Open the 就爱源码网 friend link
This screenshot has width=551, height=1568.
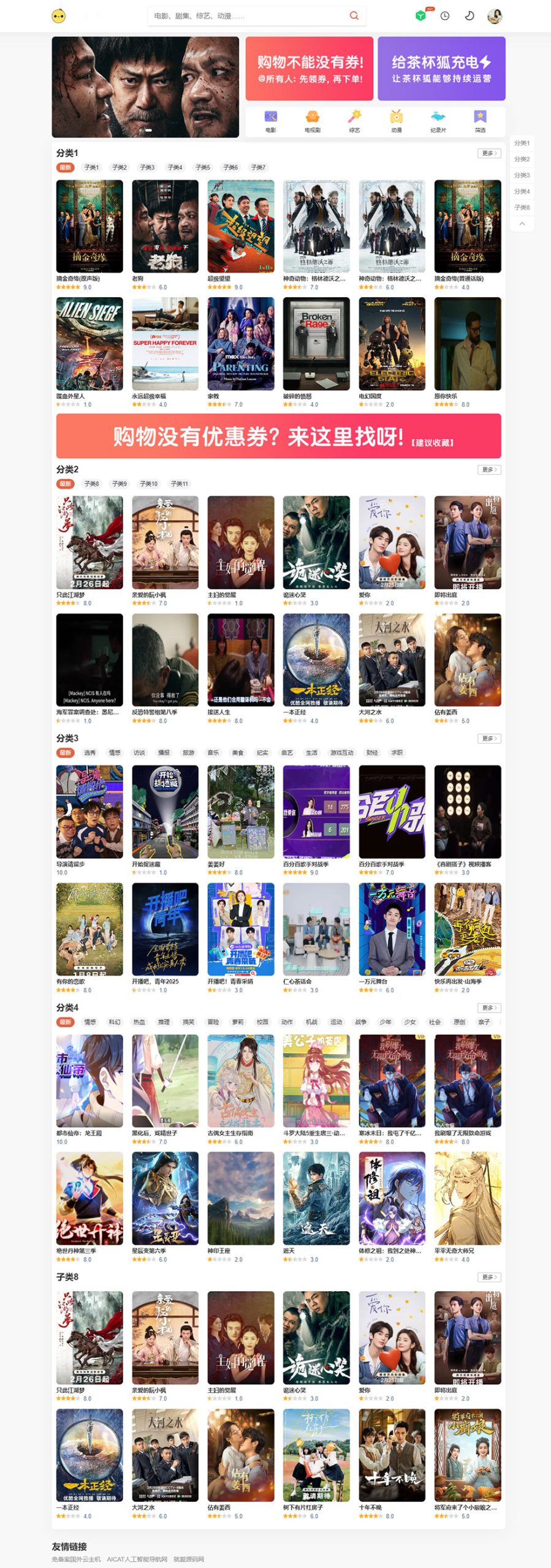189,1559
